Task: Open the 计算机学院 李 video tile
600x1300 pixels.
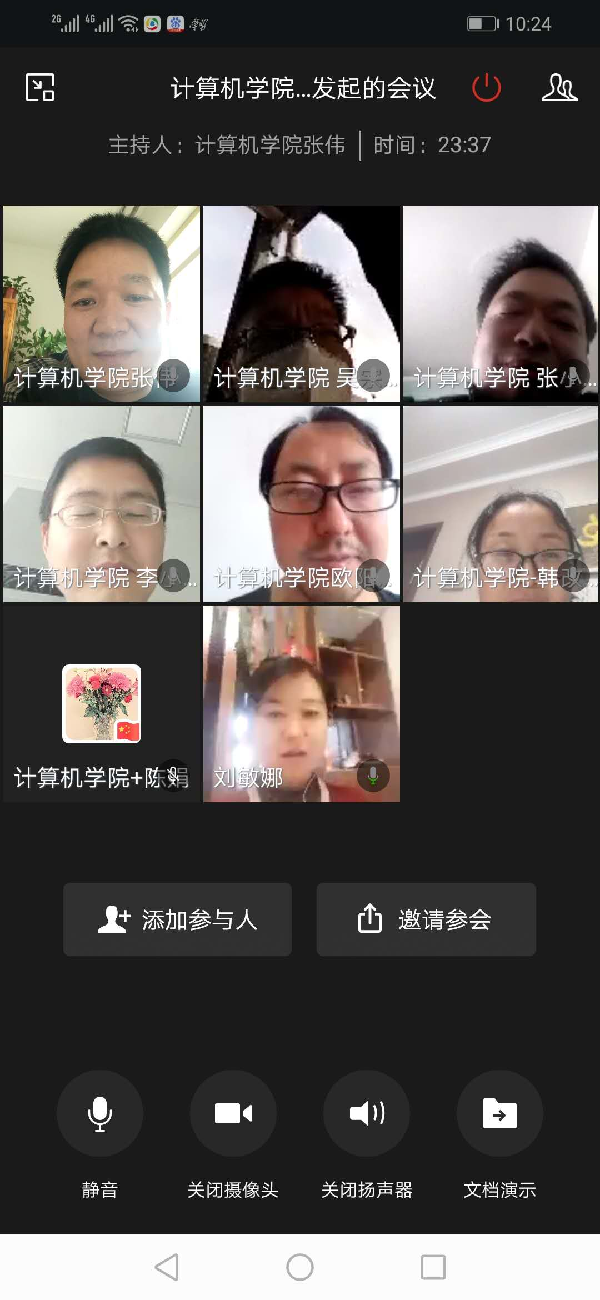Action: click(101, 503)
